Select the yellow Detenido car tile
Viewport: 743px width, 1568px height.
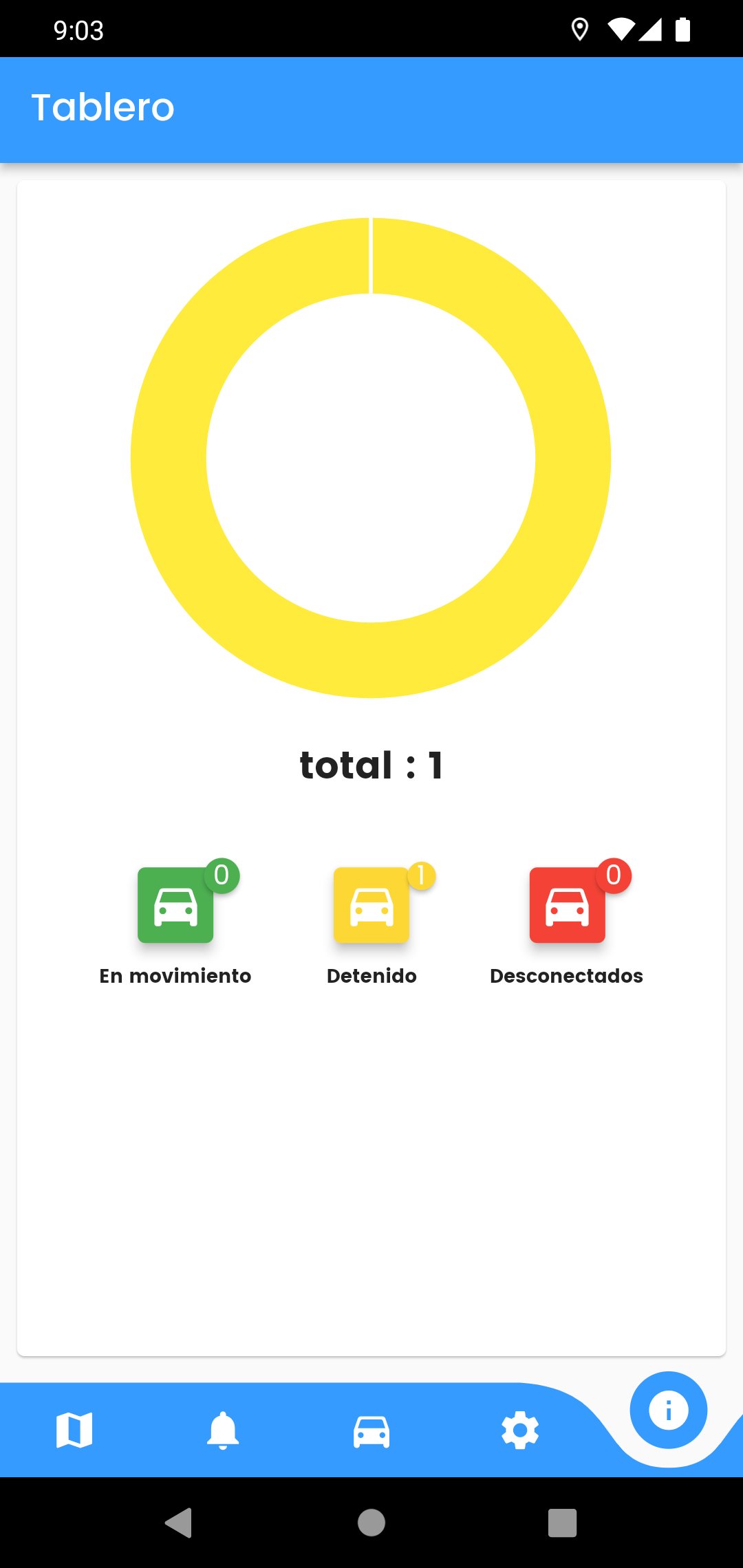click(371, 904)
